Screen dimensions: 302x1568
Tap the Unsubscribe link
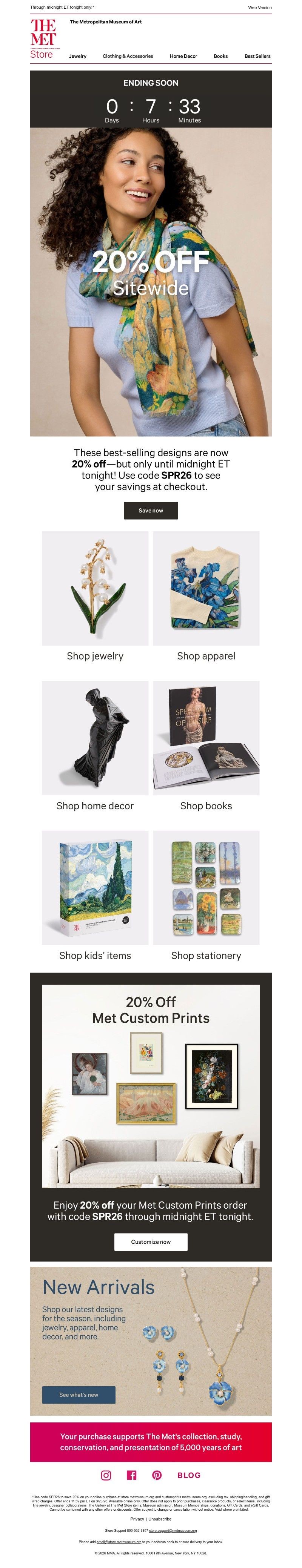click(x=160, y=1519)
